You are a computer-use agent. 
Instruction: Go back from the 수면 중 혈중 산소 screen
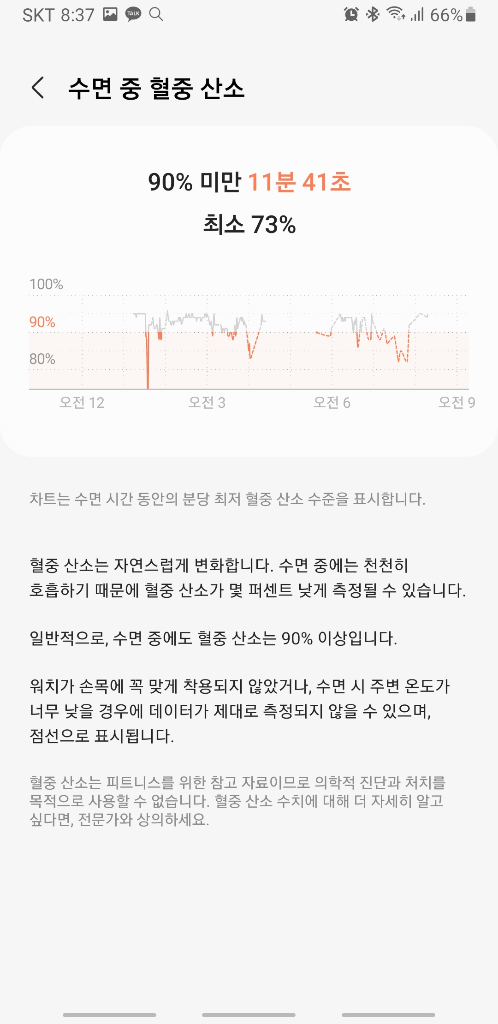(x=38, y=88)
